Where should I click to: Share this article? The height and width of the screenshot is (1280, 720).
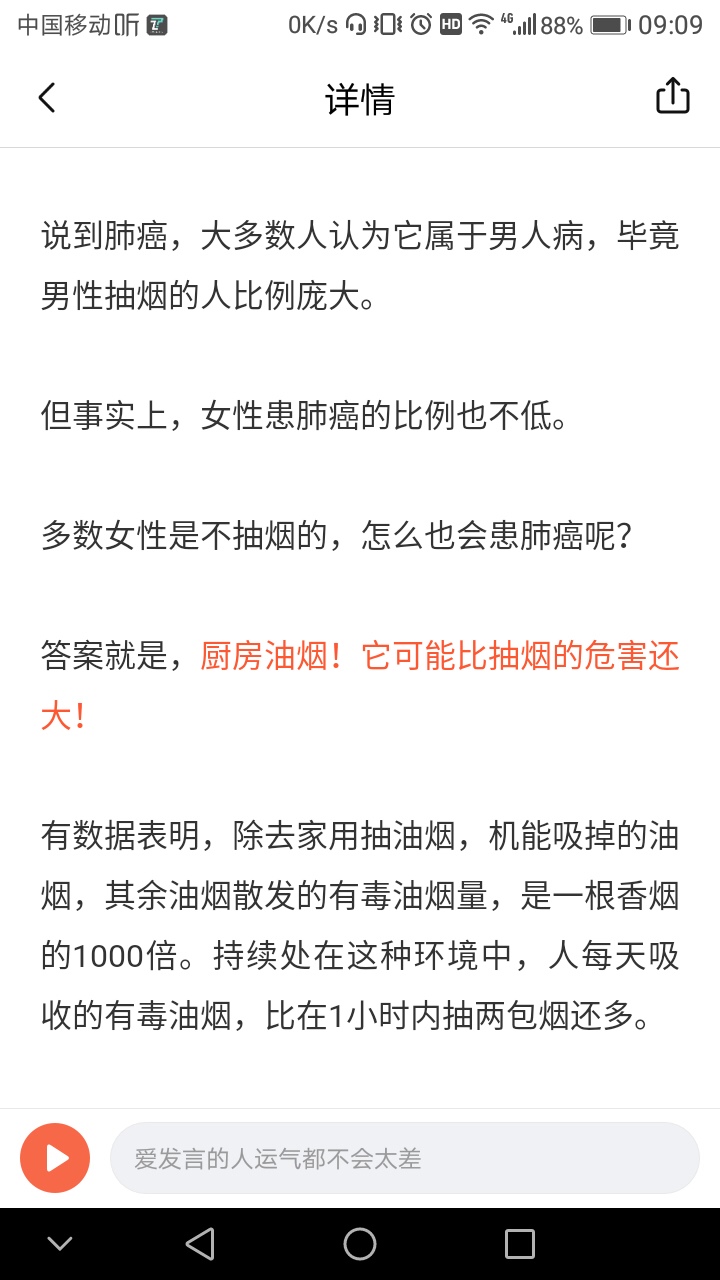(672, 97)
